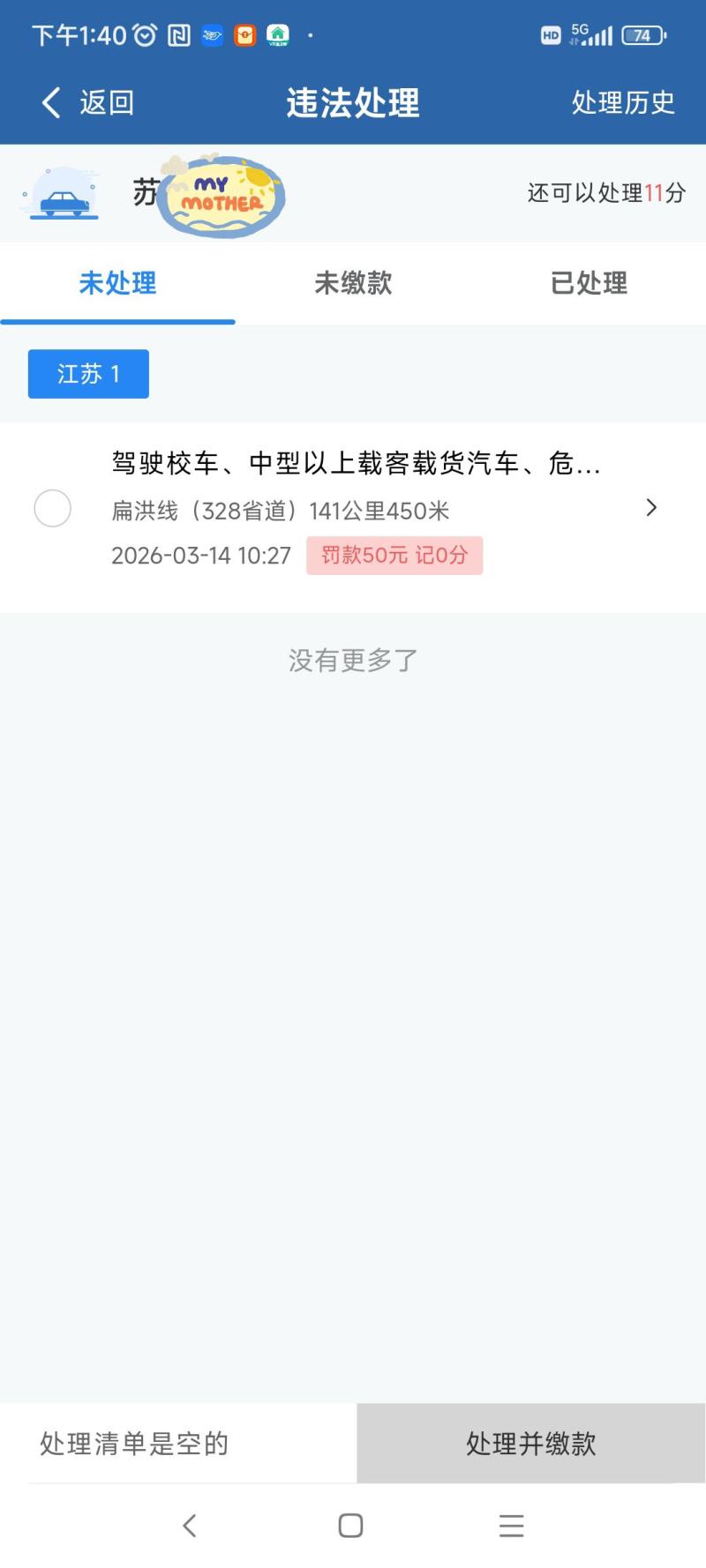This screenshot has height=1568, width=706.
Task: Open 处理历史 in the top bar
Action: pos(622,102)
